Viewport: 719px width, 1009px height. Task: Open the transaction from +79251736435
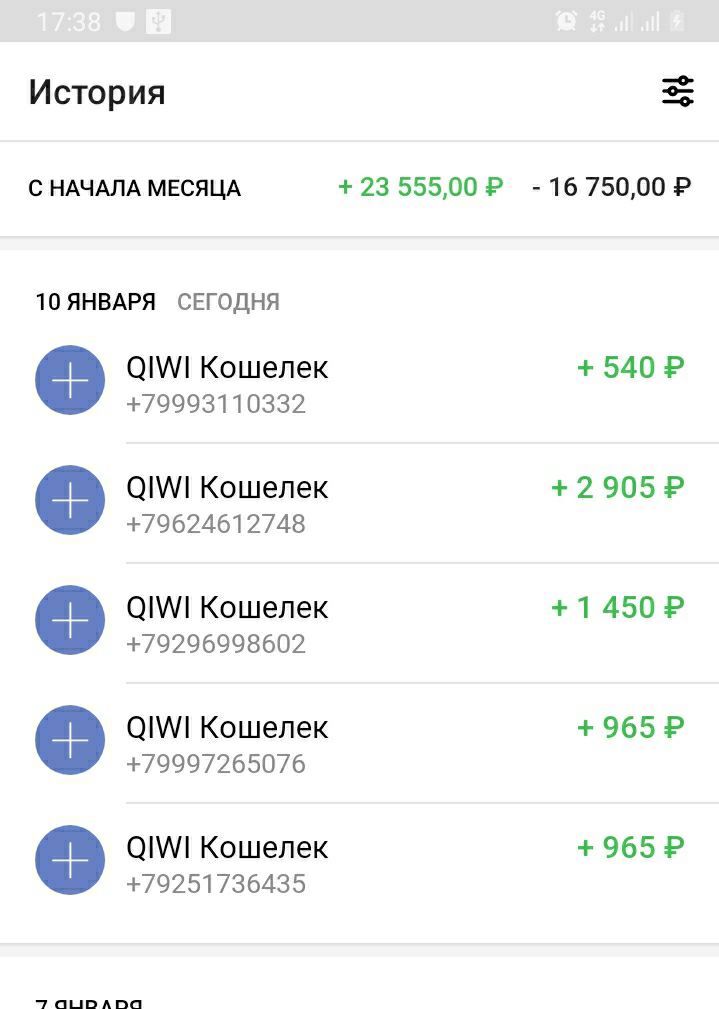pos(360,864)
